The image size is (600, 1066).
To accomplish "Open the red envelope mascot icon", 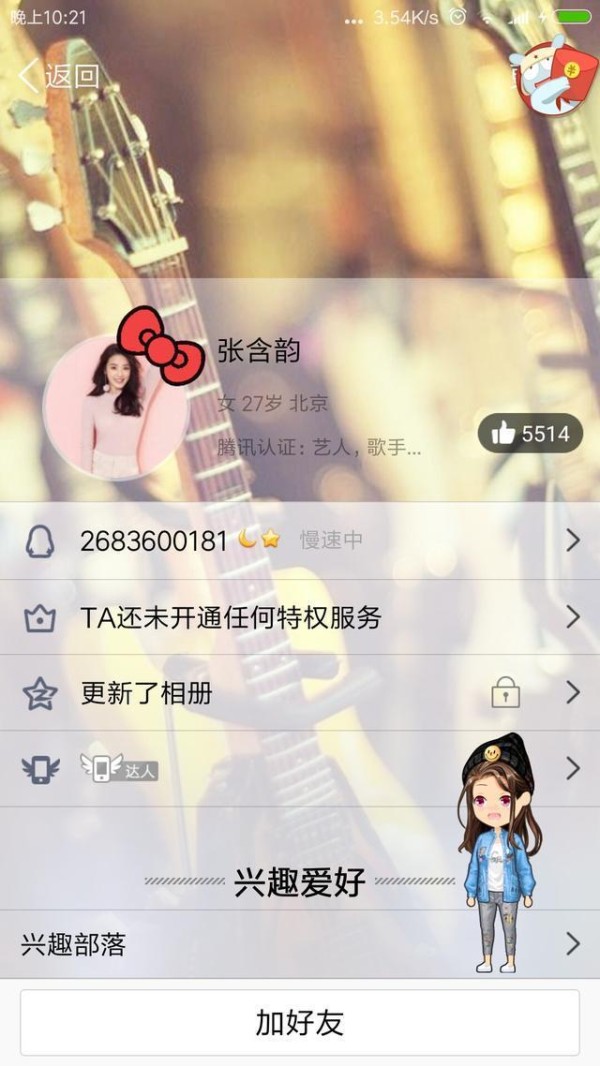I will (x=552, y=75).
